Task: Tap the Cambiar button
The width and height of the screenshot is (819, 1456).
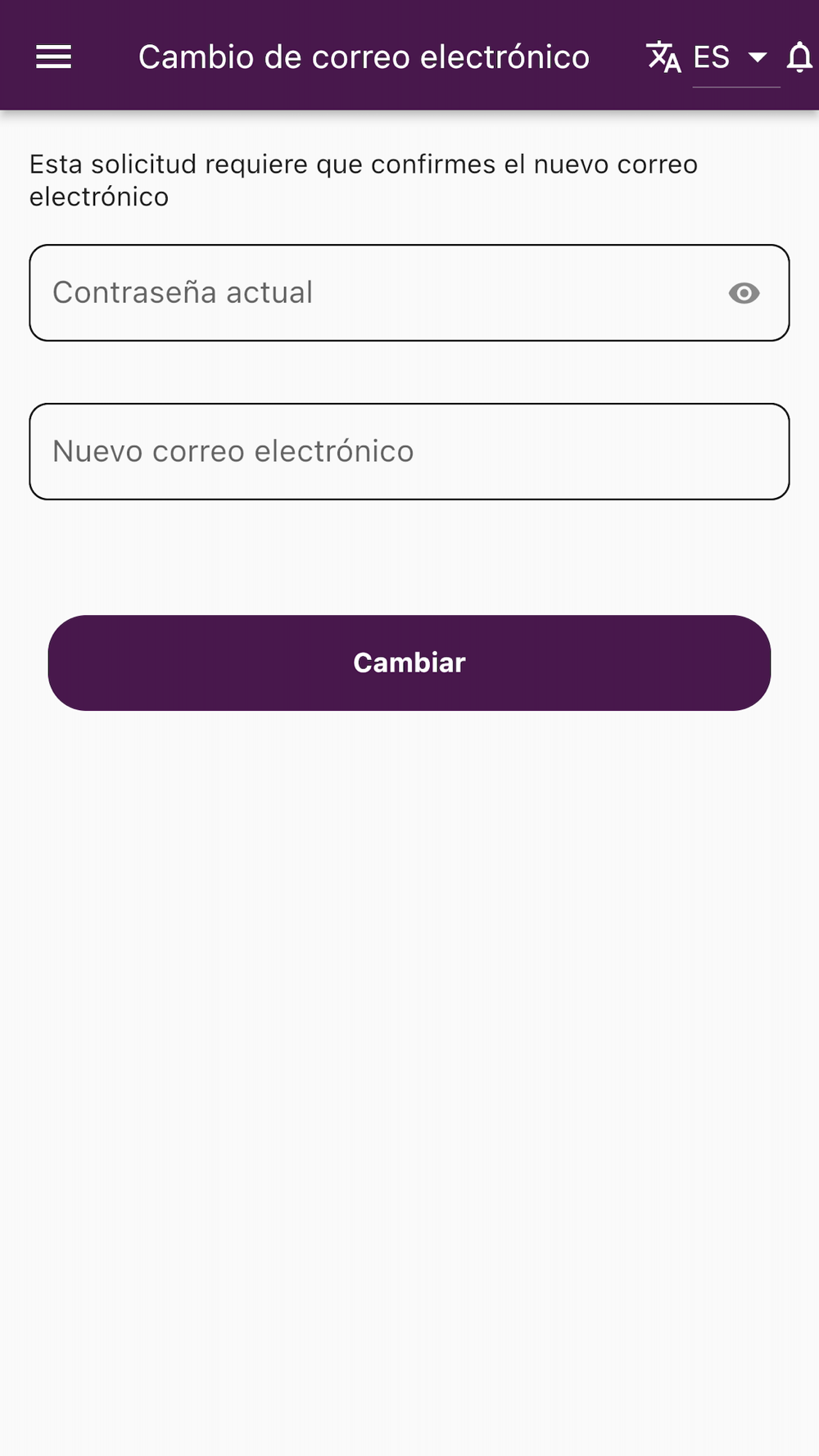Action: [x=409, y=662]
